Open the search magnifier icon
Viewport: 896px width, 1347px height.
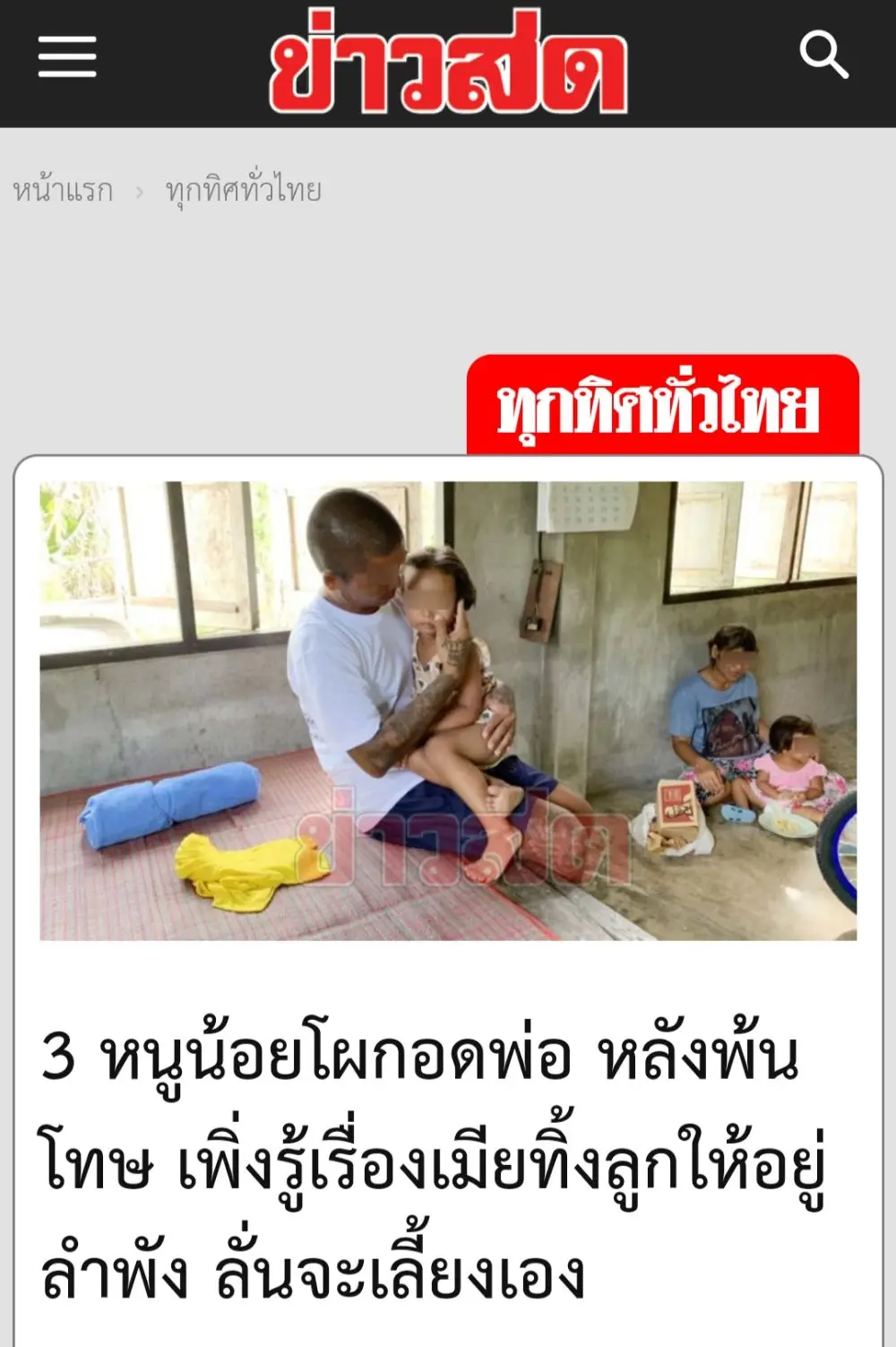point(823,56)
